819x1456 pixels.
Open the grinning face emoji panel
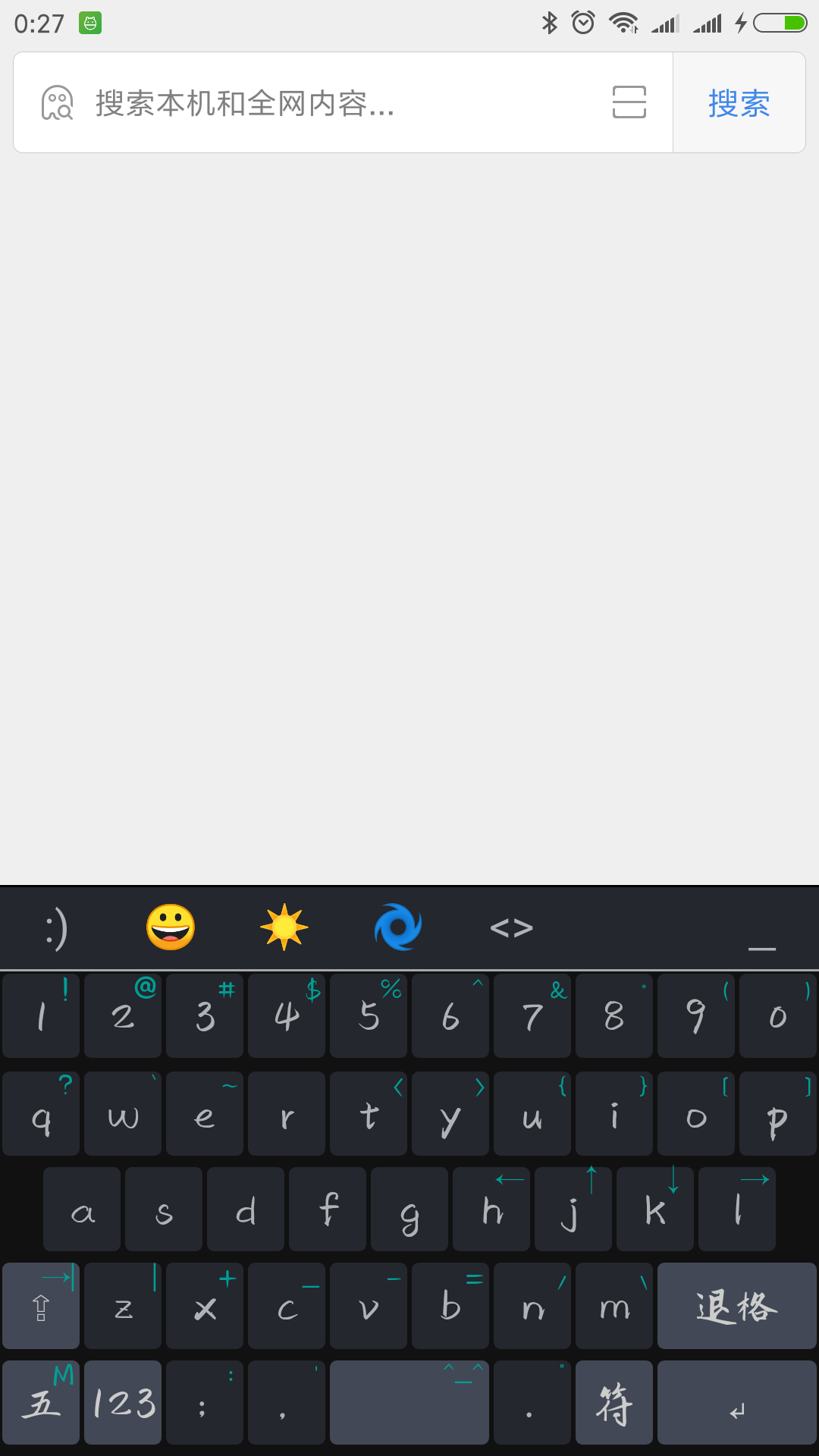171,927
